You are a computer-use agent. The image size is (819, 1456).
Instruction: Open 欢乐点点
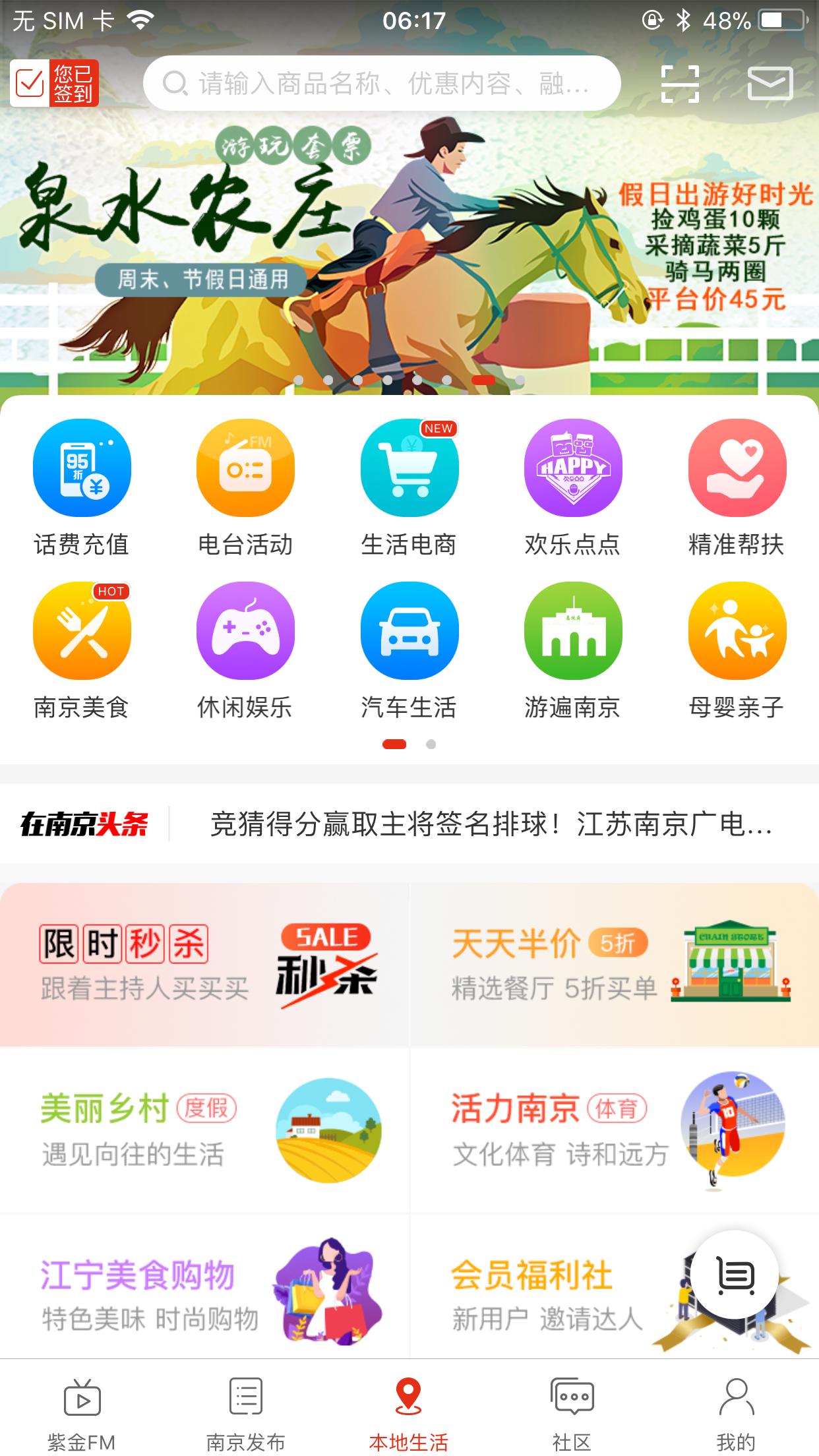tap(572, 488)
